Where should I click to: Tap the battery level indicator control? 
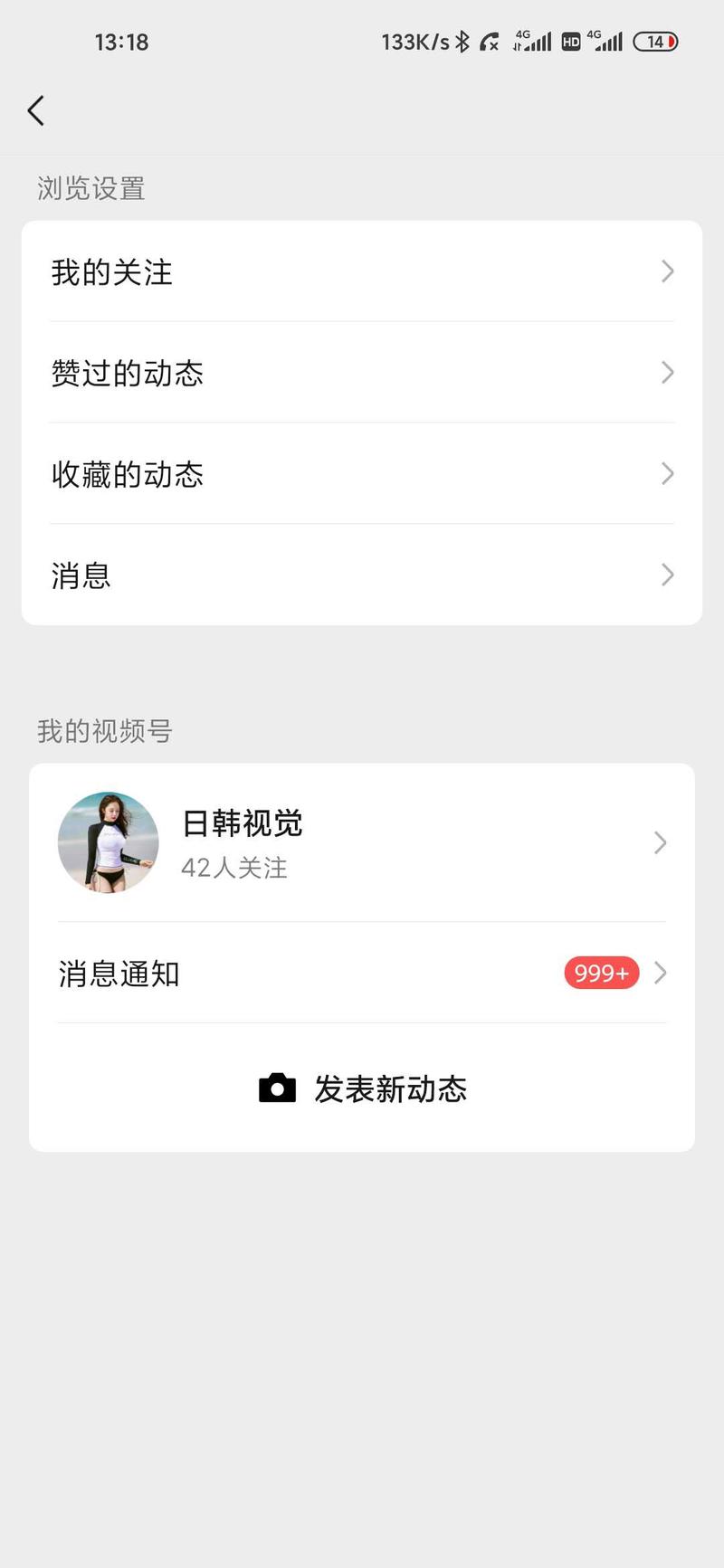pos(654,42)
